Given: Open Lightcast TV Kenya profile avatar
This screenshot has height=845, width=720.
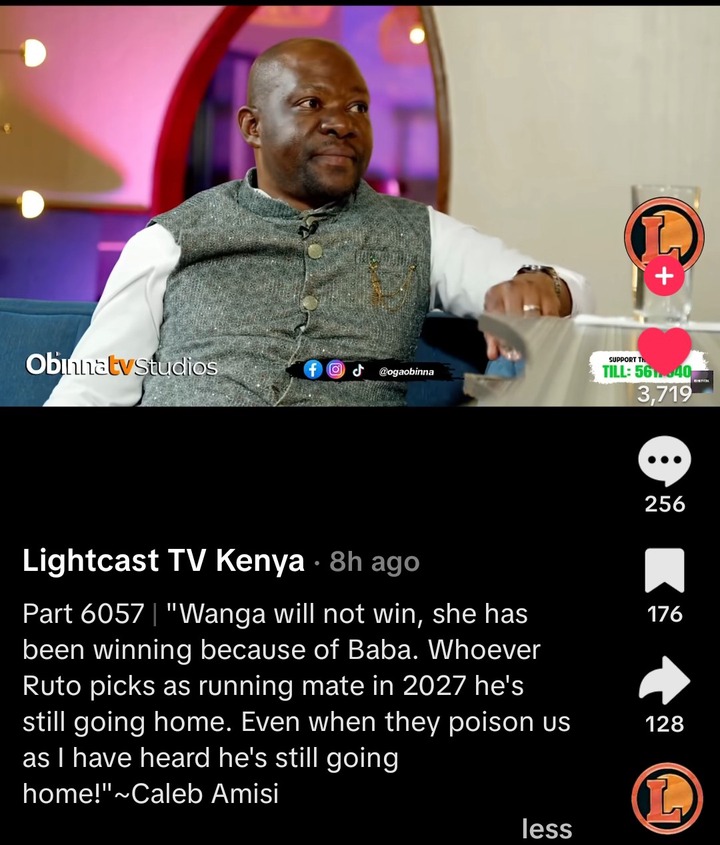Looking at the screenshot, I should coord(664,233).
